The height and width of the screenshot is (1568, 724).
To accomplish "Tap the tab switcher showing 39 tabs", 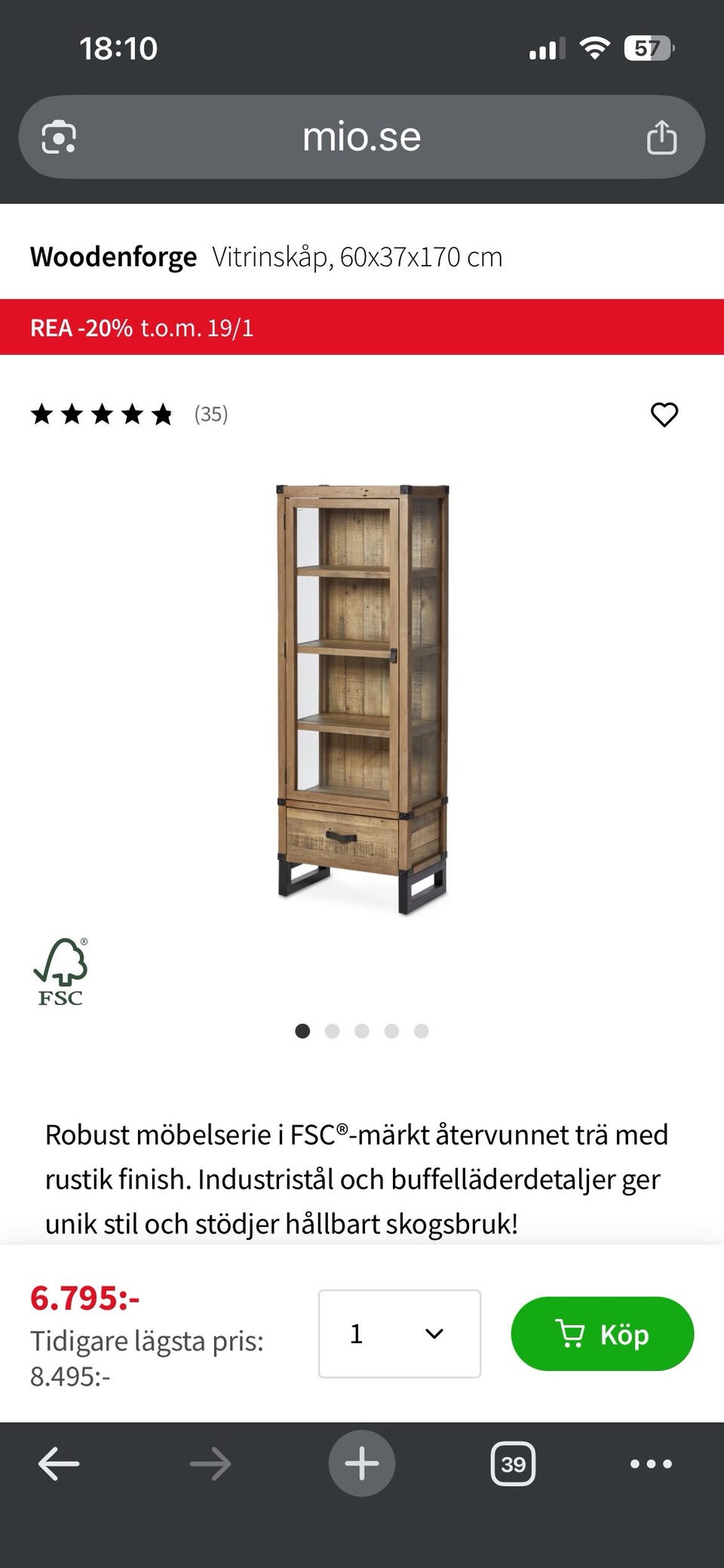I will pos(514,1462).
